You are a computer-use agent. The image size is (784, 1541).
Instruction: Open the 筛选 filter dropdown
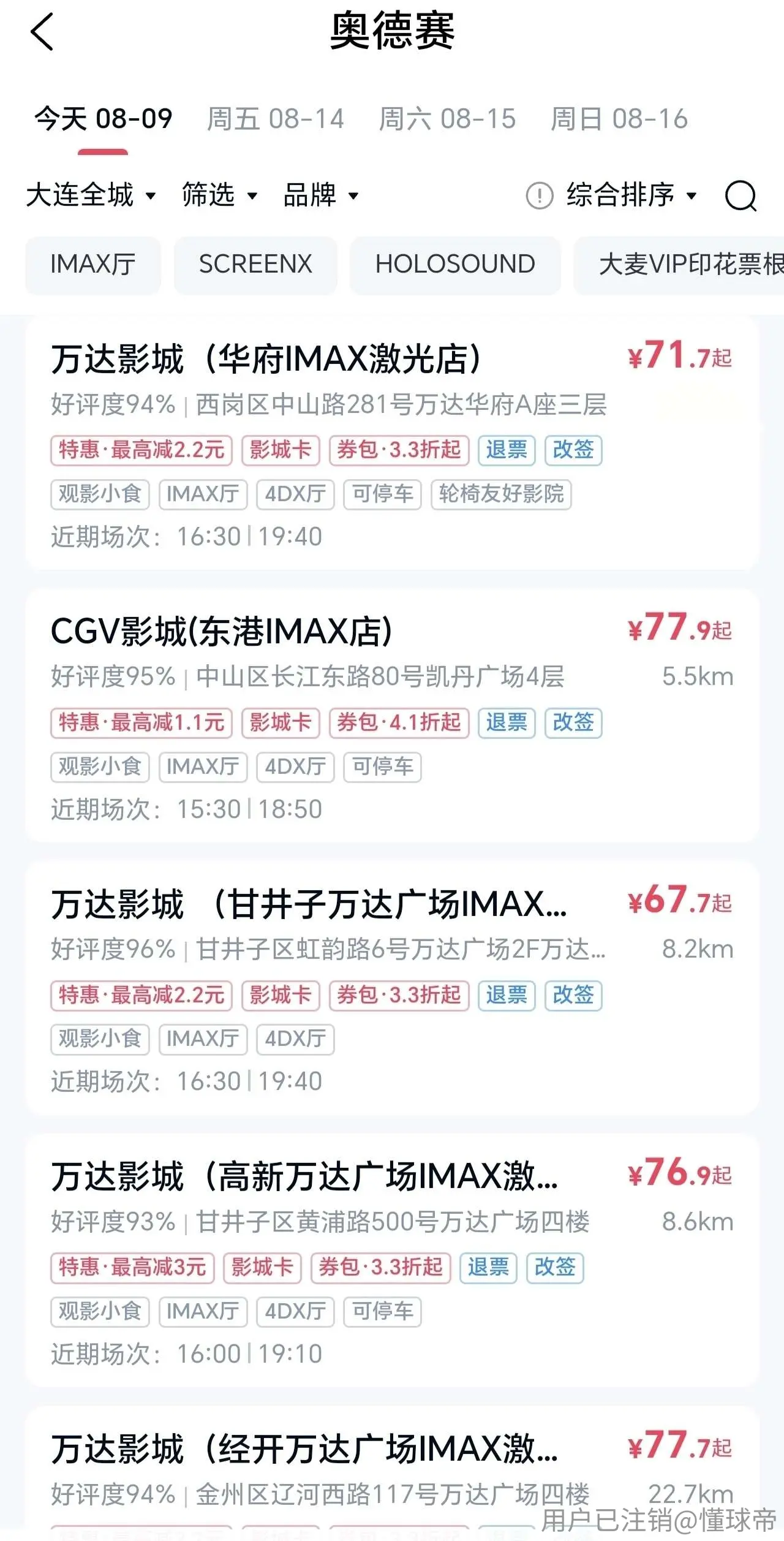pyautogui.click(x=219, y=195)
